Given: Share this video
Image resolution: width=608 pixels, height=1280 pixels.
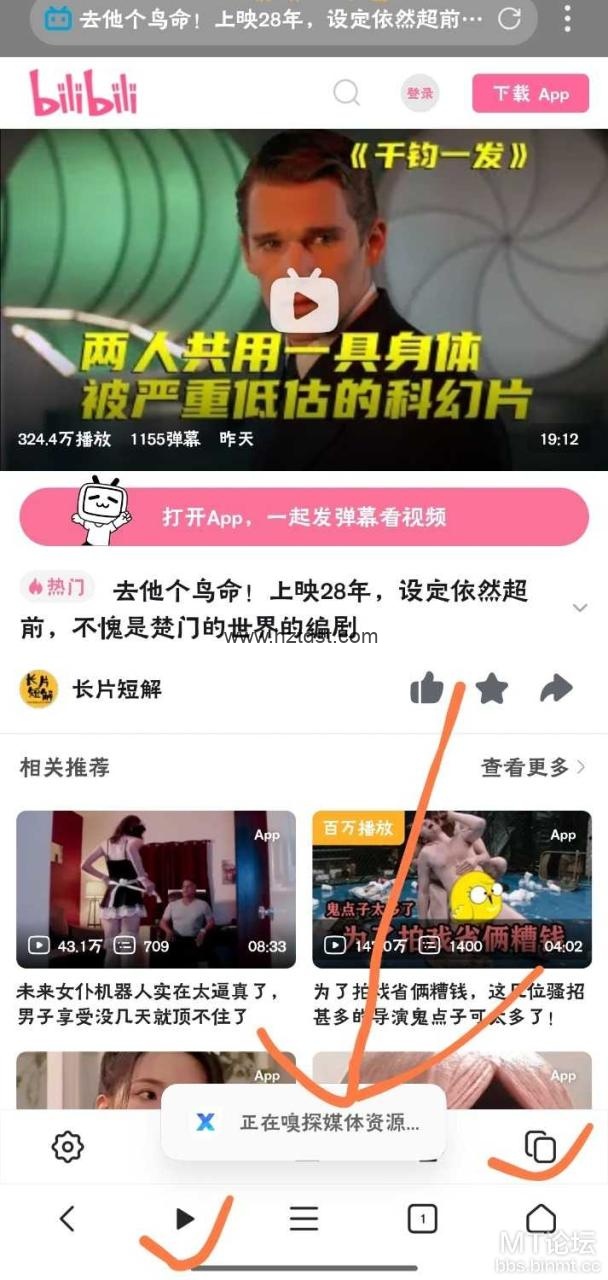Looking at the screenshot, I should click(x=556, y=688).
